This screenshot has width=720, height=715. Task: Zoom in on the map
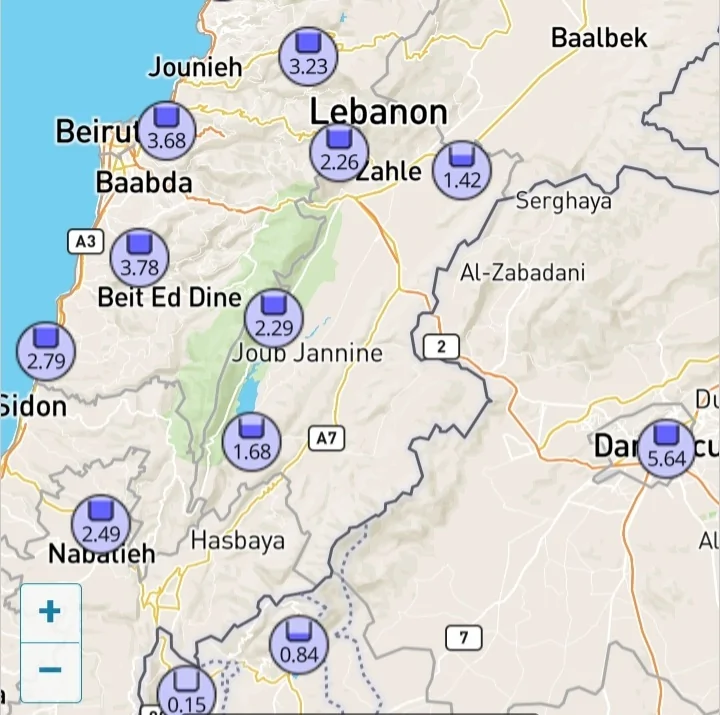tap(50, 611)
